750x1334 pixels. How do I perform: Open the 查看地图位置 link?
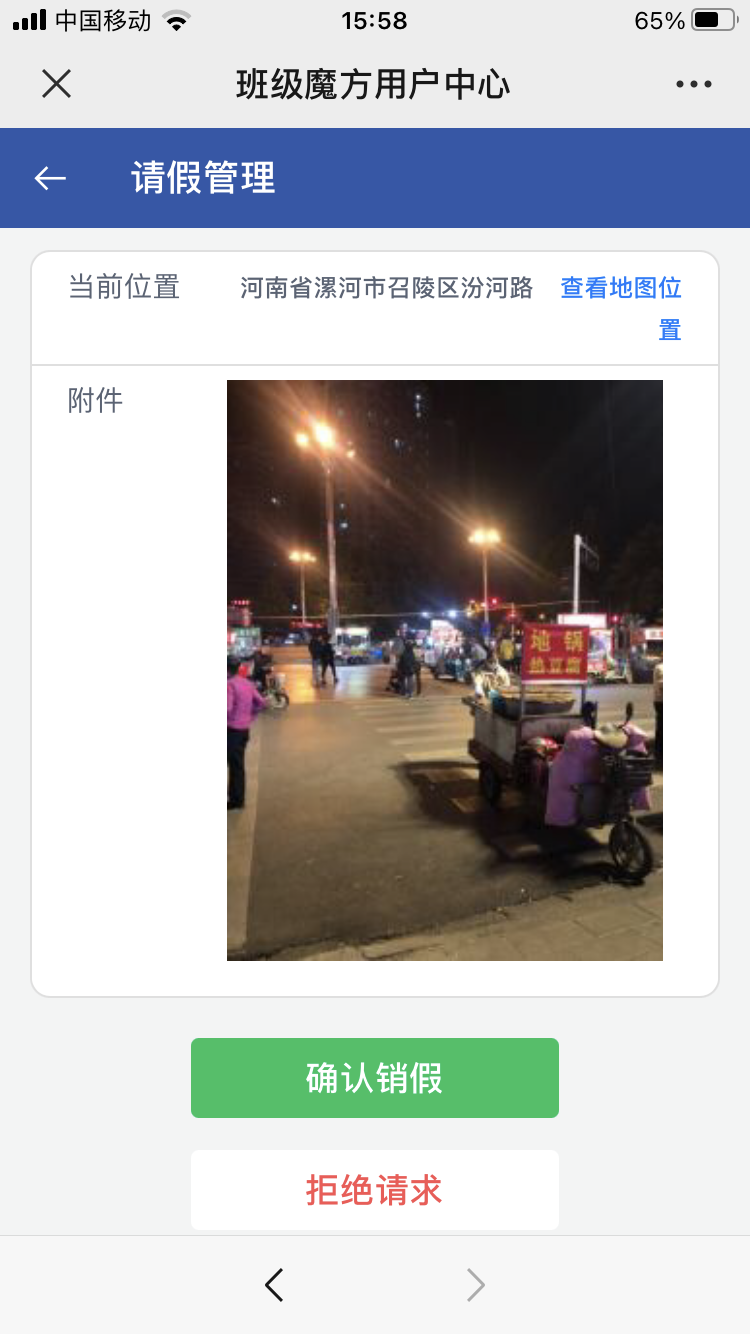pyautogui.click(x=621, y=289)
